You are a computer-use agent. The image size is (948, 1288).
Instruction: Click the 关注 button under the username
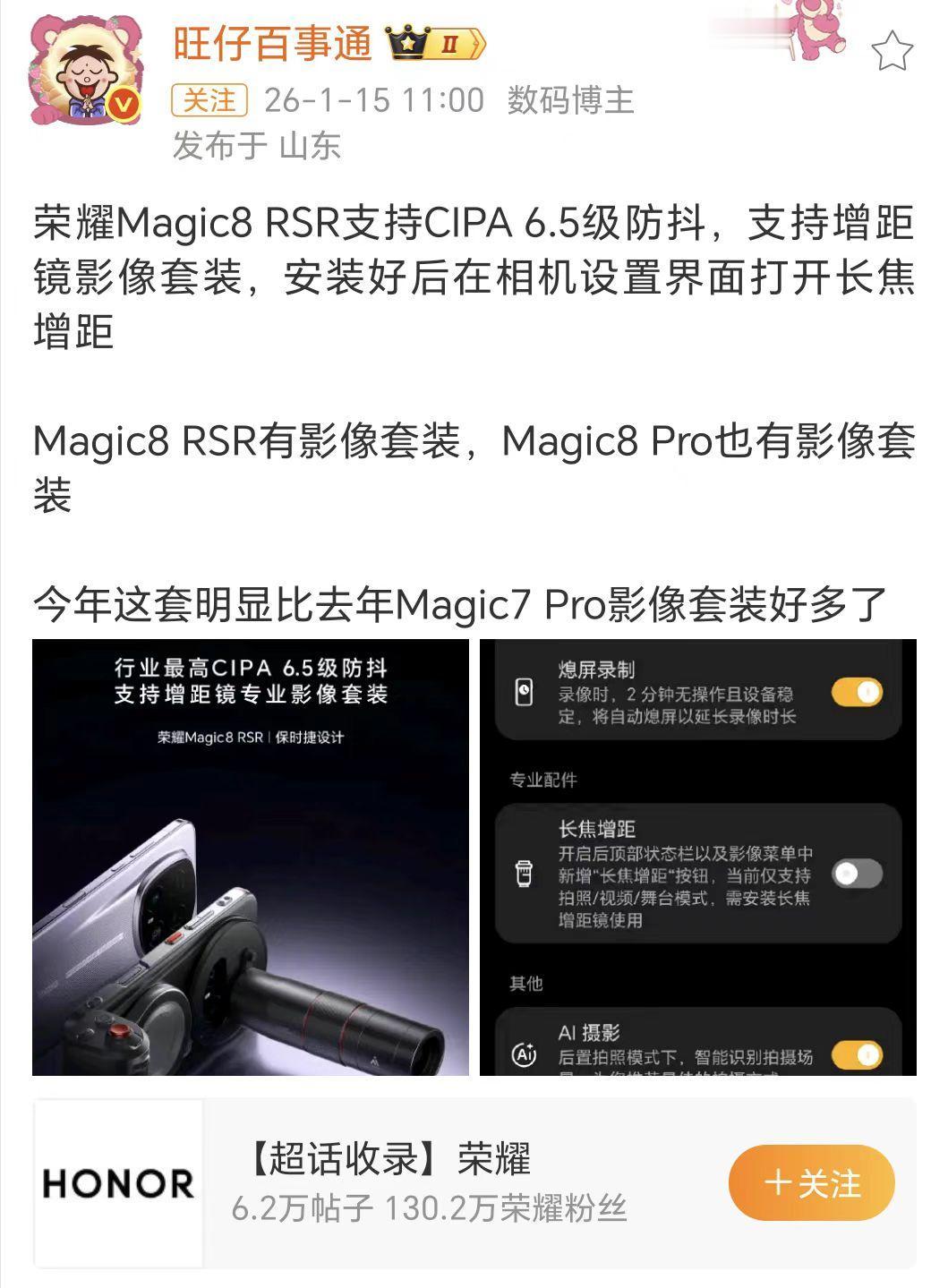(208, 102)
